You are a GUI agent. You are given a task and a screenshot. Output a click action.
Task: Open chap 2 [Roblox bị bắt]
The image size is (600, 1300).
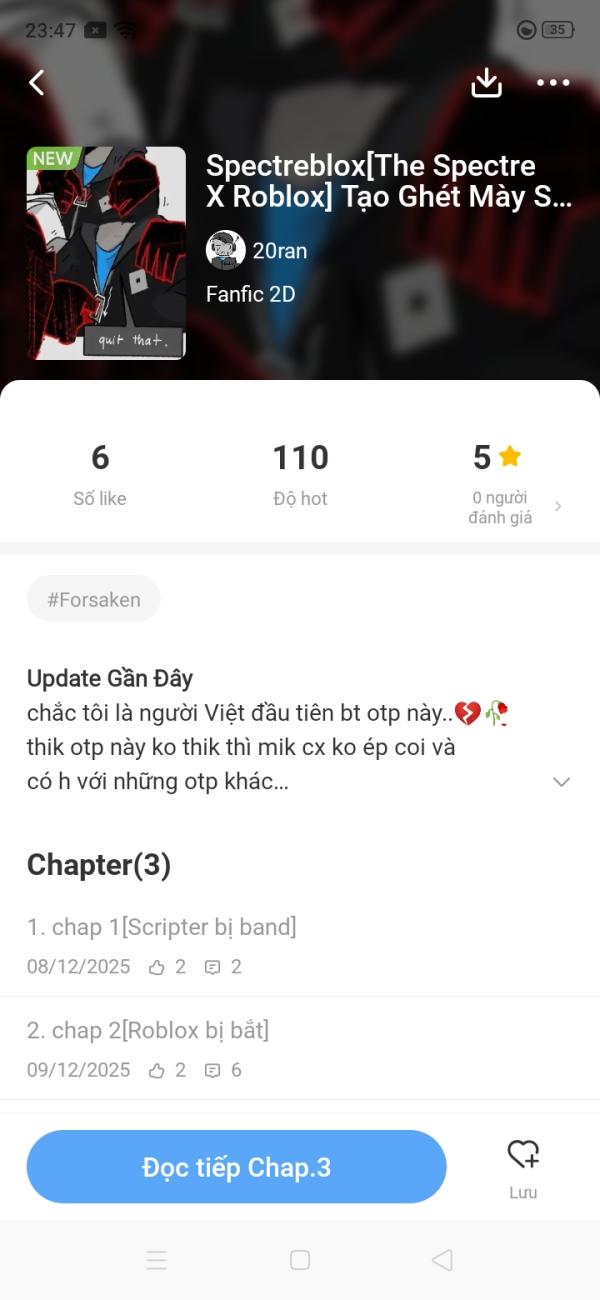(148, 1031)
